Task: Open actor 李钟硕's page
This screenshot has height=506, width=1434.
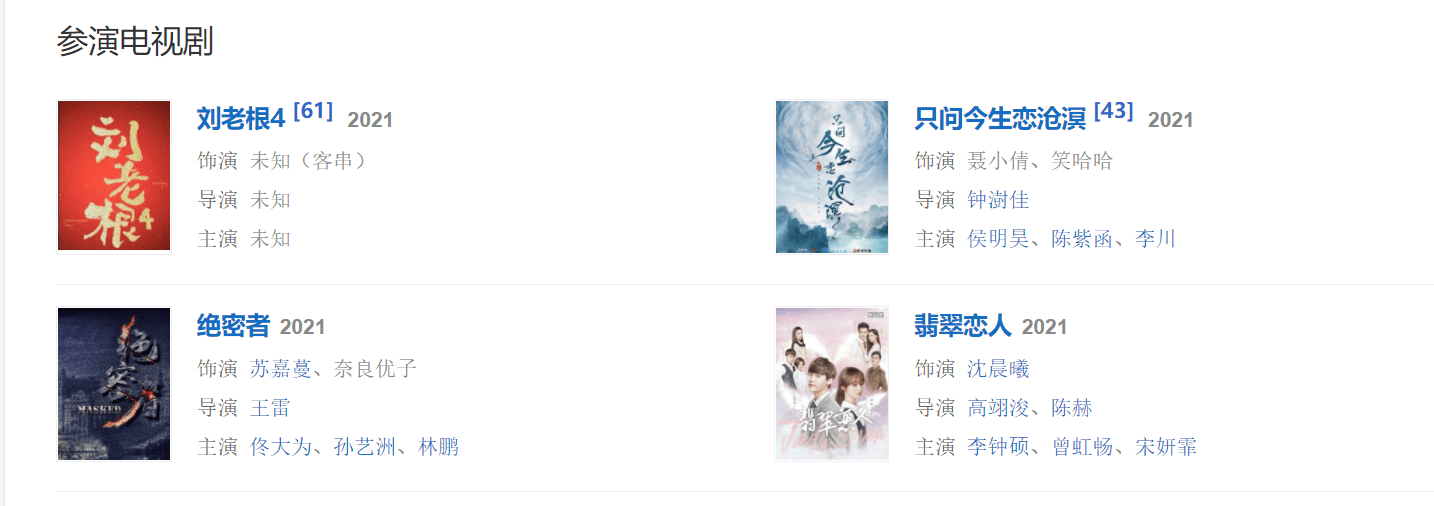Action: (998, 447)
